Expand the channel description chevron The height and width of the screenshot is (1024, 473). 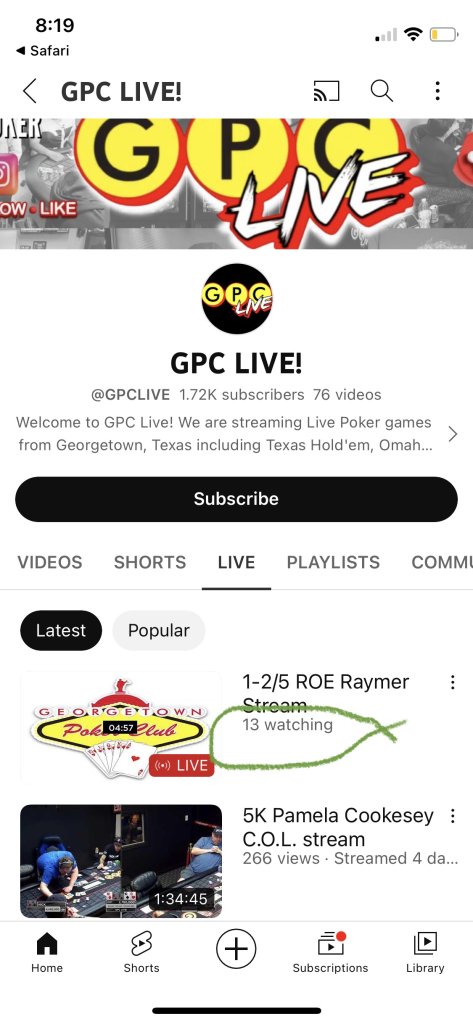point(452,434)
